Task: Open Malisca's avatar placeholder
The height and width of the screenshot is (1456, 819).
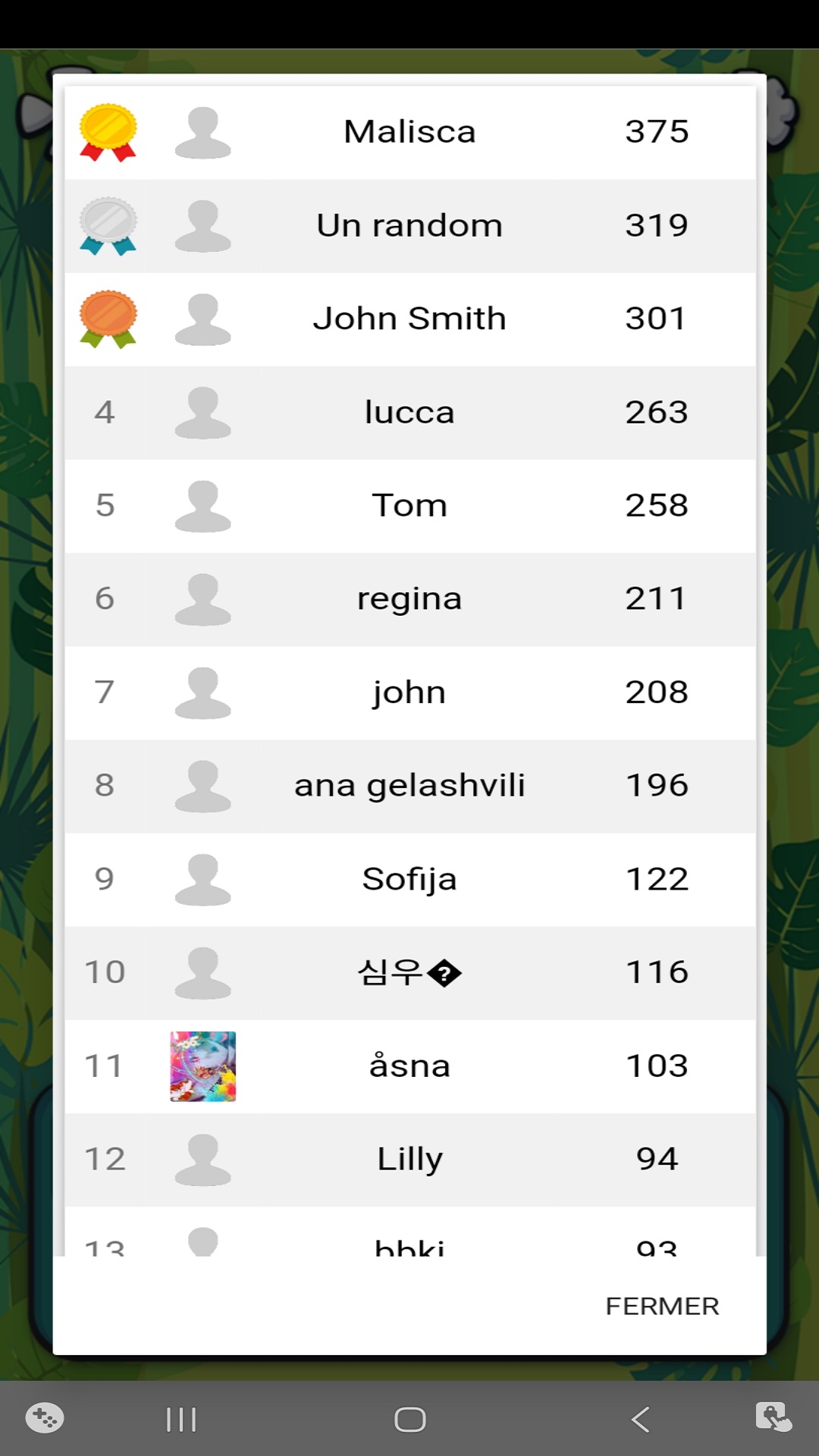Action: point(202,131)
